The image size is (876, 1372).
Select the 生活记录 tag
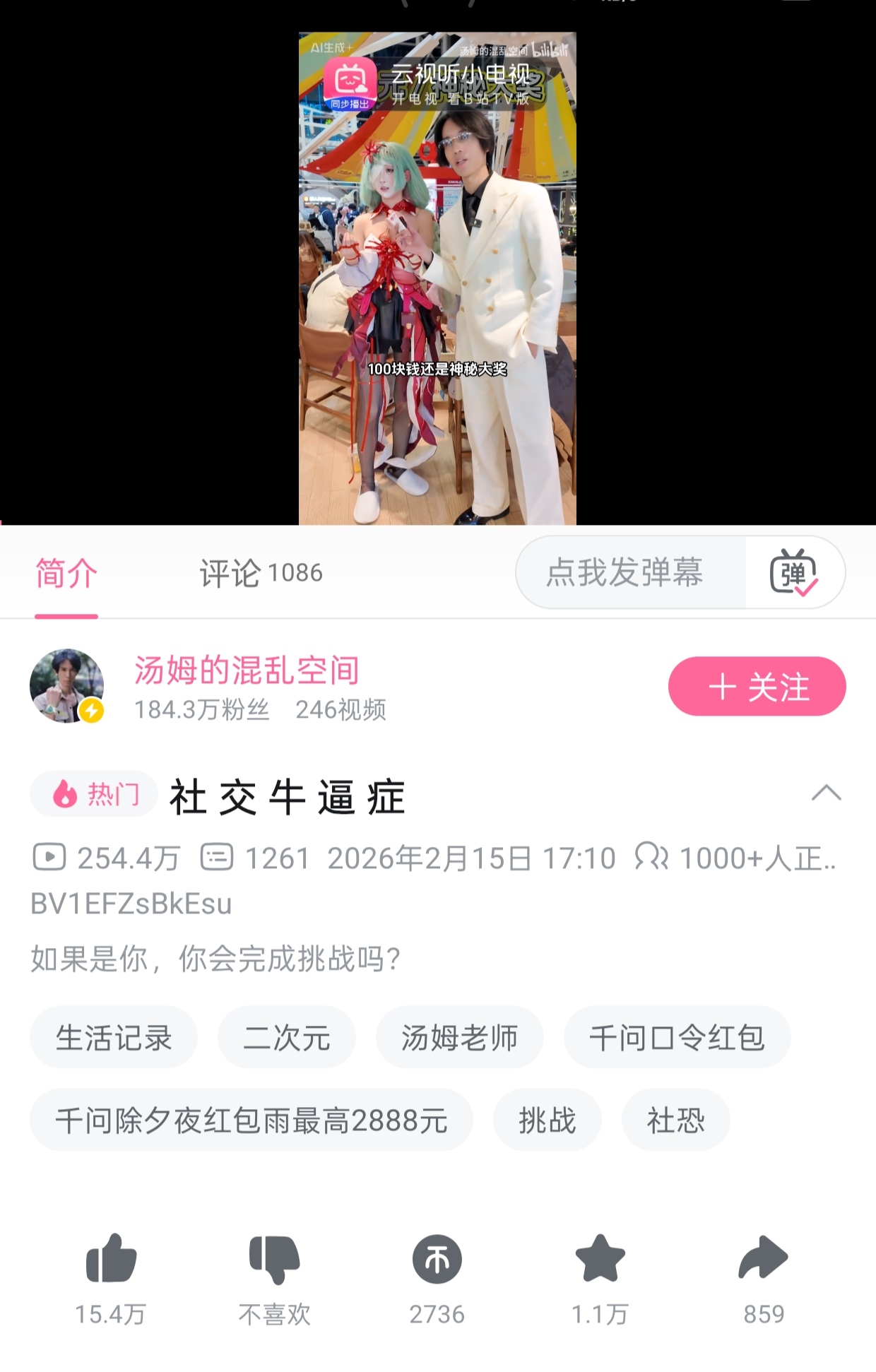pyautogui.click(x=114, y=1038)
